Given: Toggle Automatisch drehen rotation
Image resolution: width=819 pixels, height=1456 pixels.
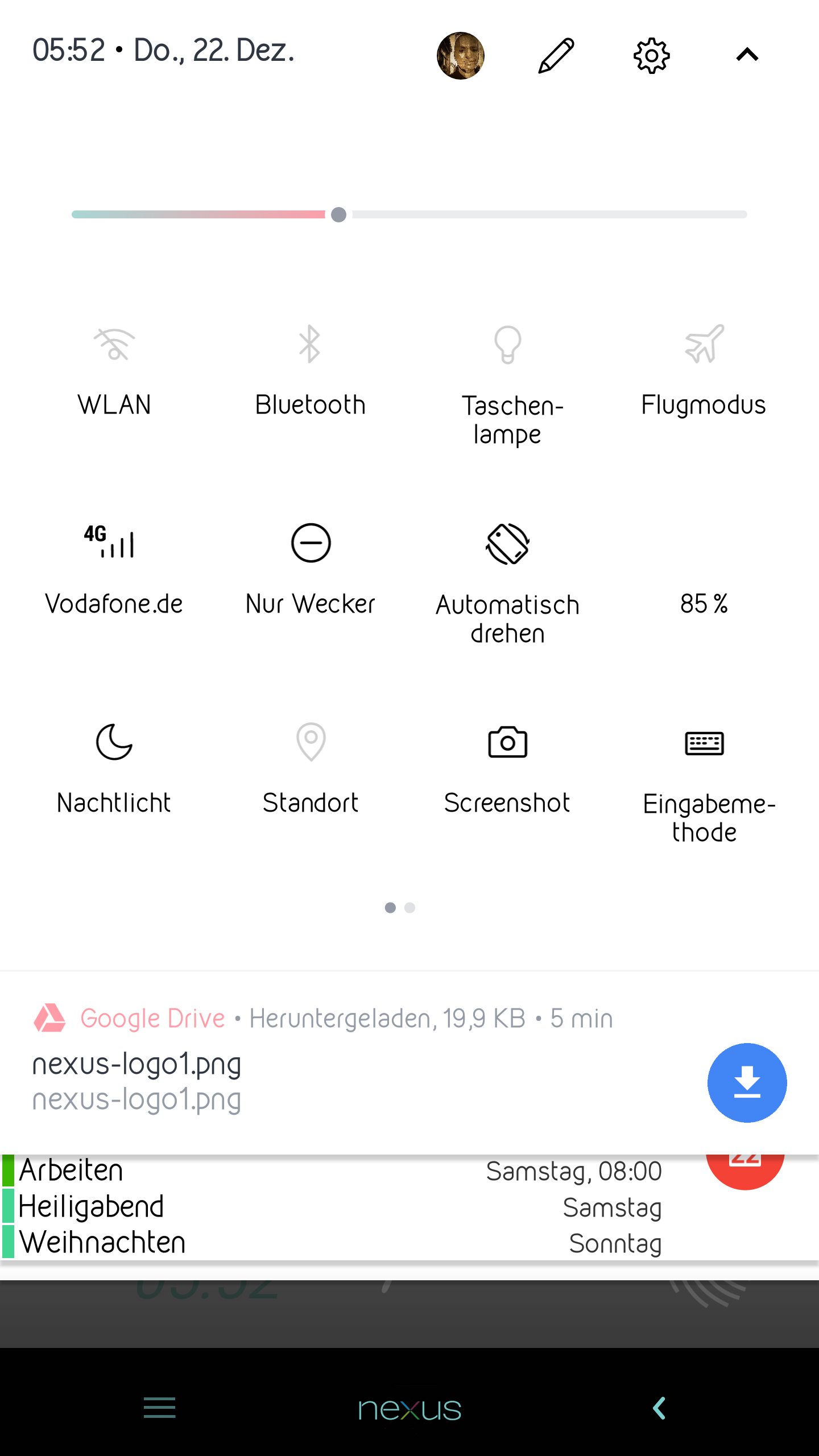Looking at the screenshot, I should click(x=507, y=544).
